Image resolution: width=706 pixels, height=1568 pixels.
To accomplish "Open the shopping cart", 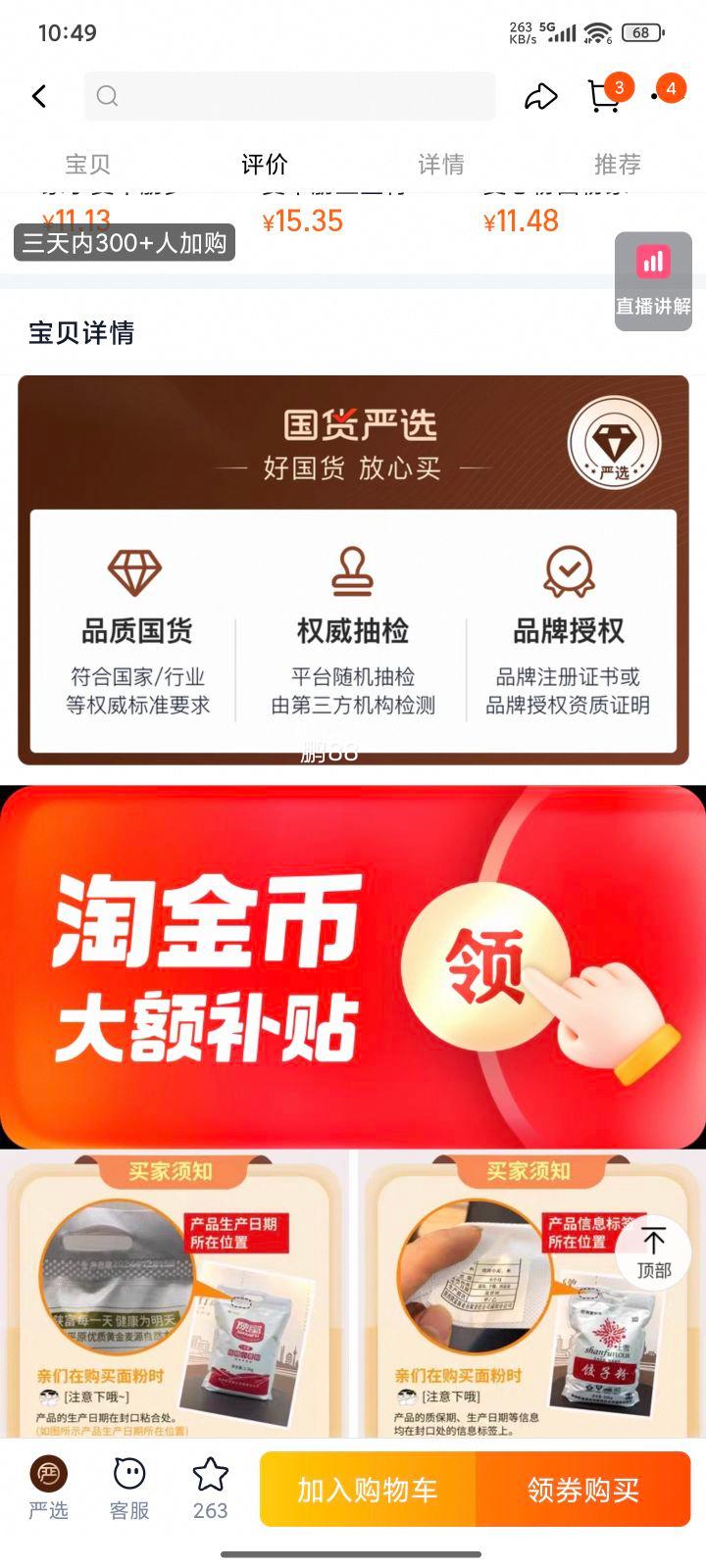I will pos(604,96).
